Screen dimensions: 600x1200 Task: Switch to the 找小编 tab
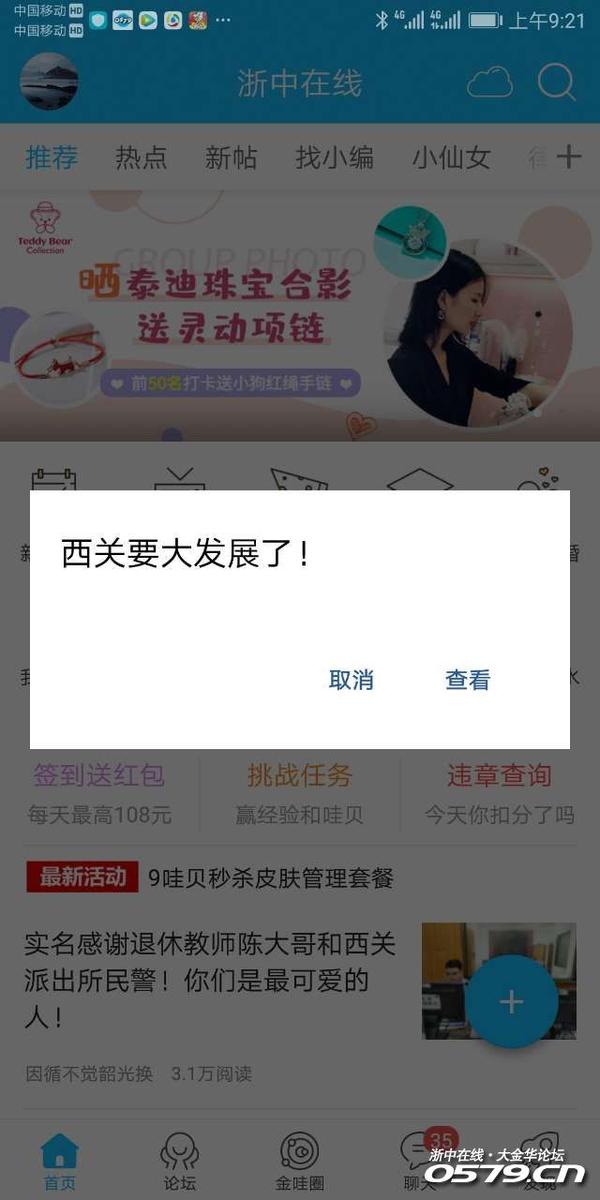tap(334, 157)
